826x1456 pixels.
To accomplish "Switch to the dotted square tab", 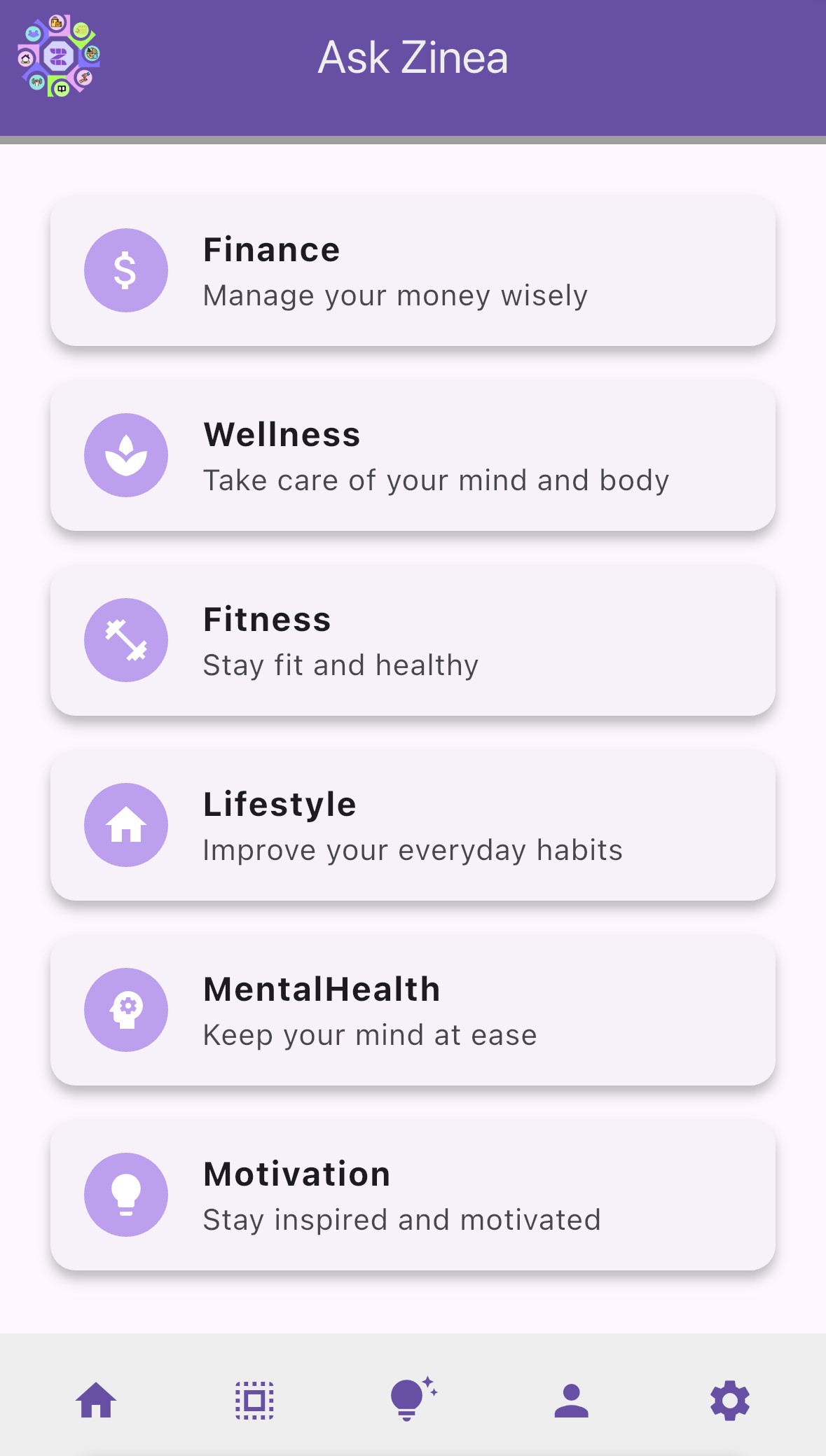I will (x=254, y=1401).
